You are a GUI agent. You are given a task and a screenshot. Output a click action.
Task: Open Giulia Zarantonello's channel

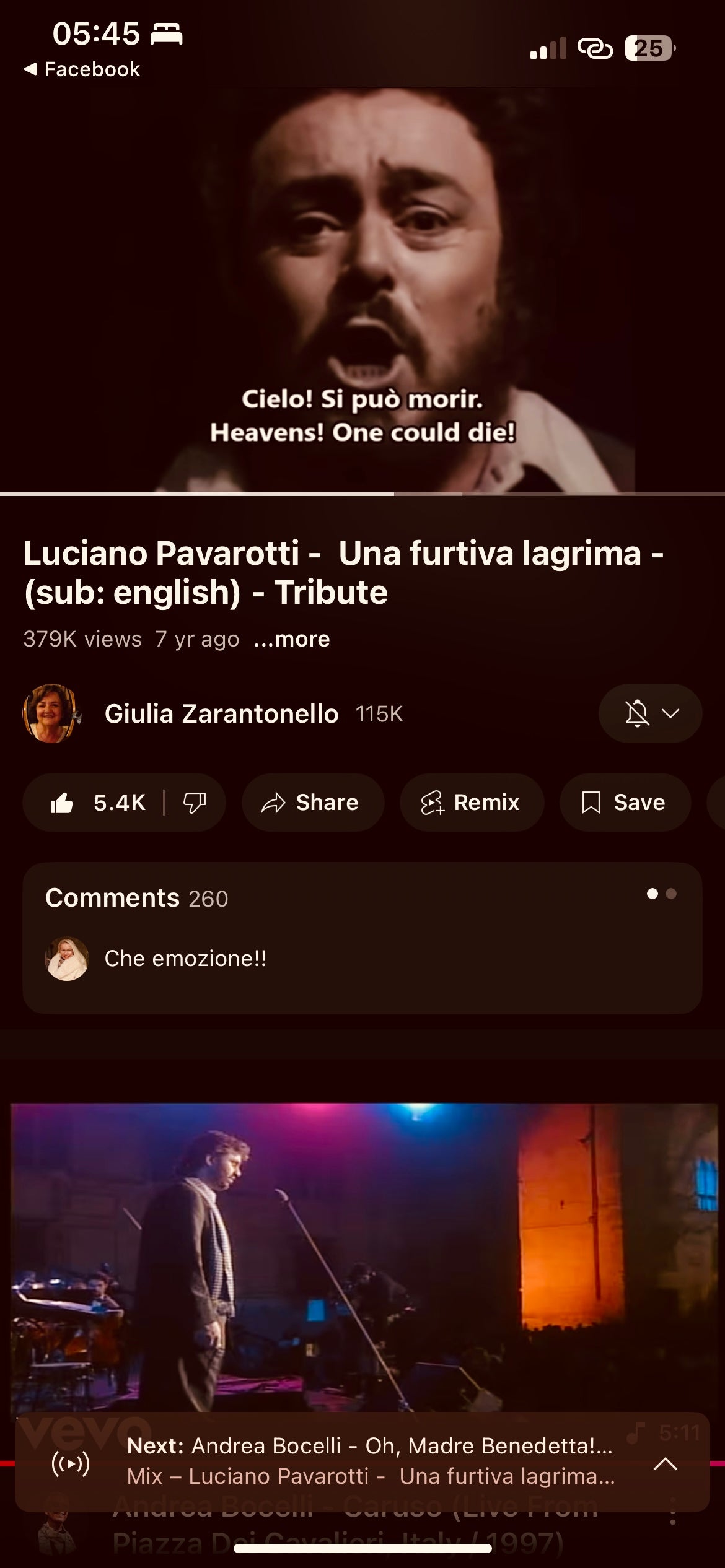[221, 714]
